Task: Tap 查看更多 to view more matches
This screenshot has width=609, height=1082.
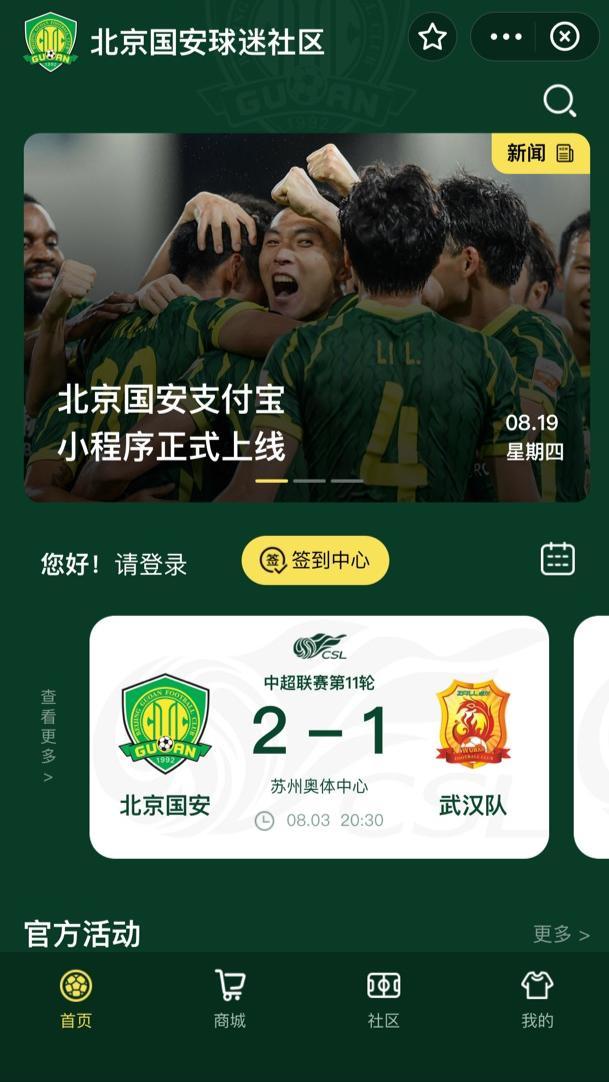Action: coord(48,736)
